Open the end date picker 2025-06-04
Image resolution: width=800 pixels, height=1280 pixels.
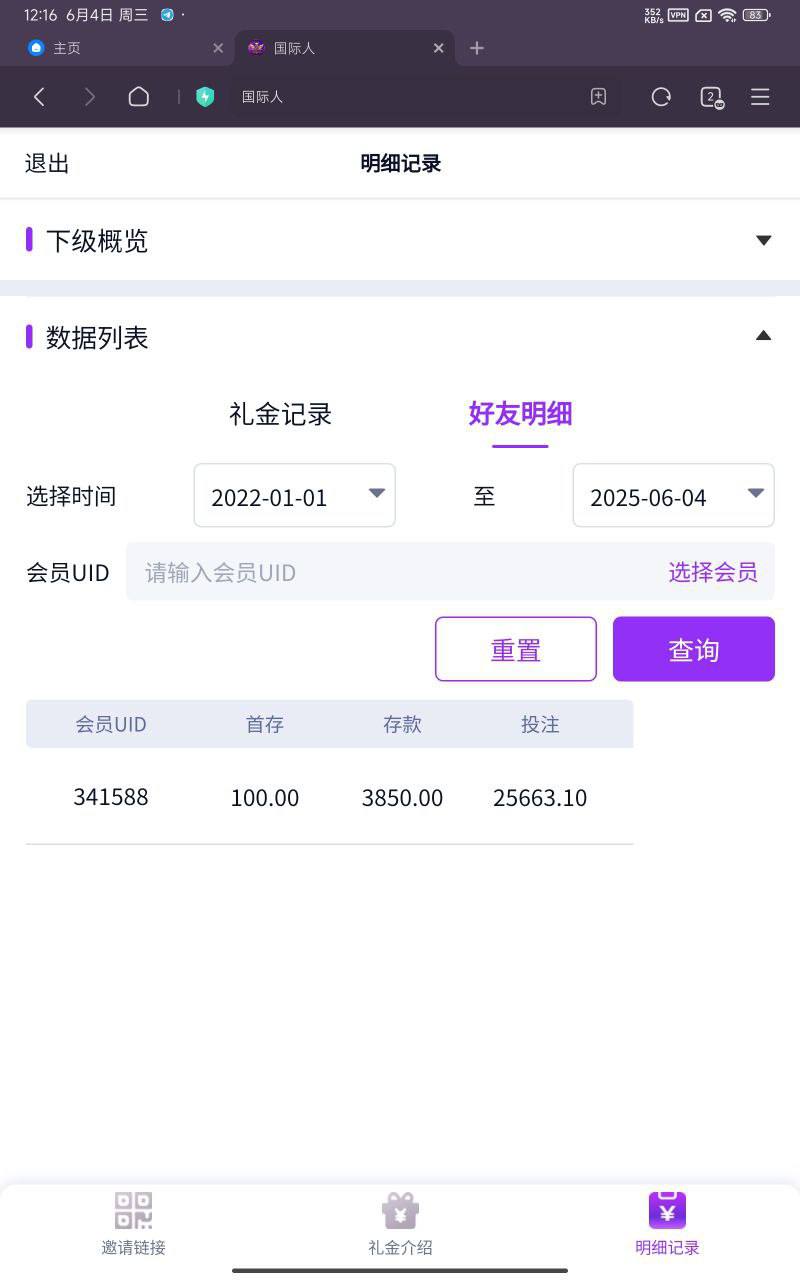(673, 496)
